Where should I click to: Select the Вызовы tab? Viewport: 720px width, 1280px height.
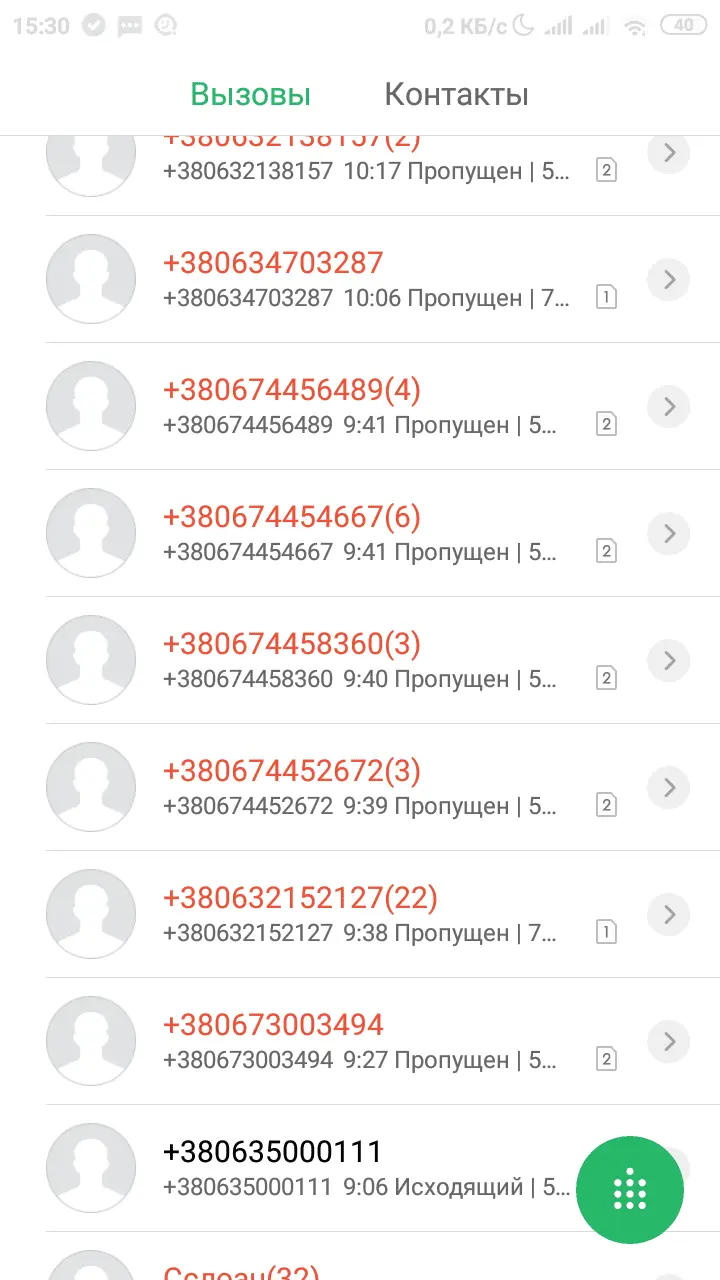251,95
